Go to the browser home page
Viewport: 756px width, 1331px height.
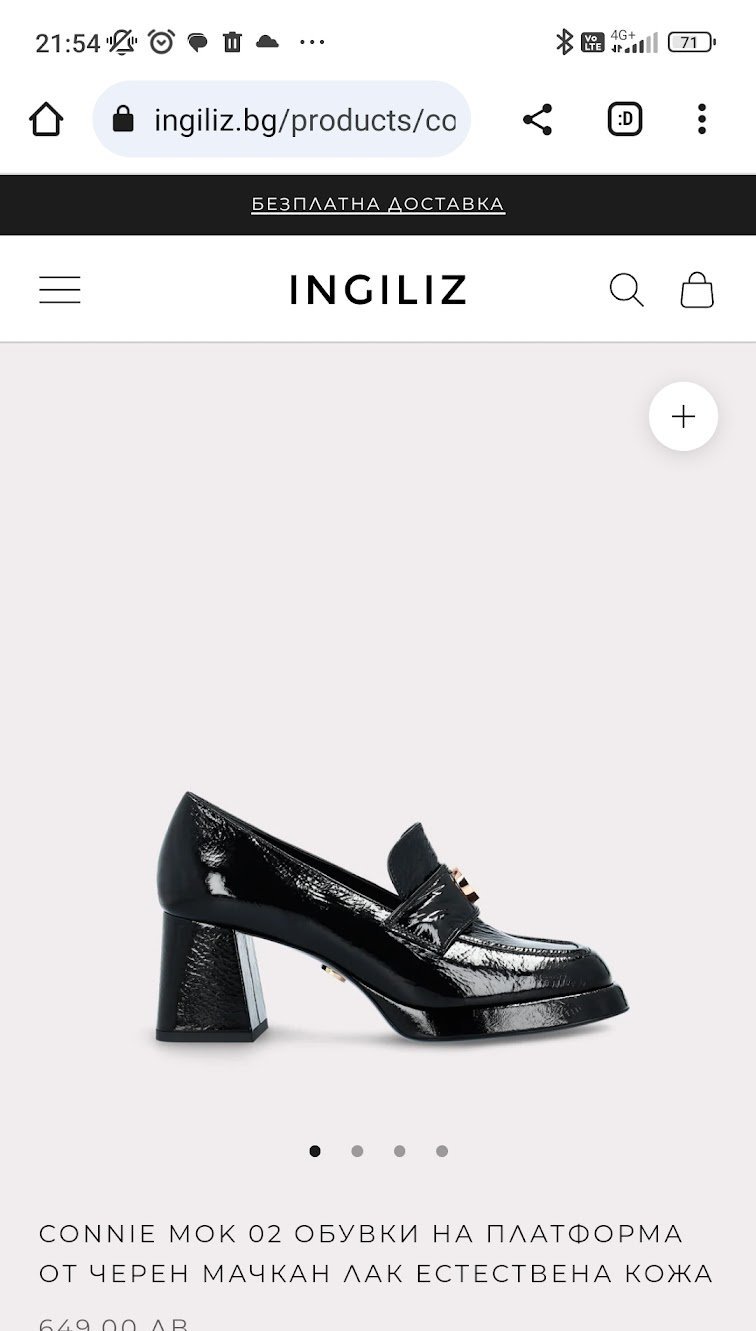pyautogui.click(x=46, y=120)
